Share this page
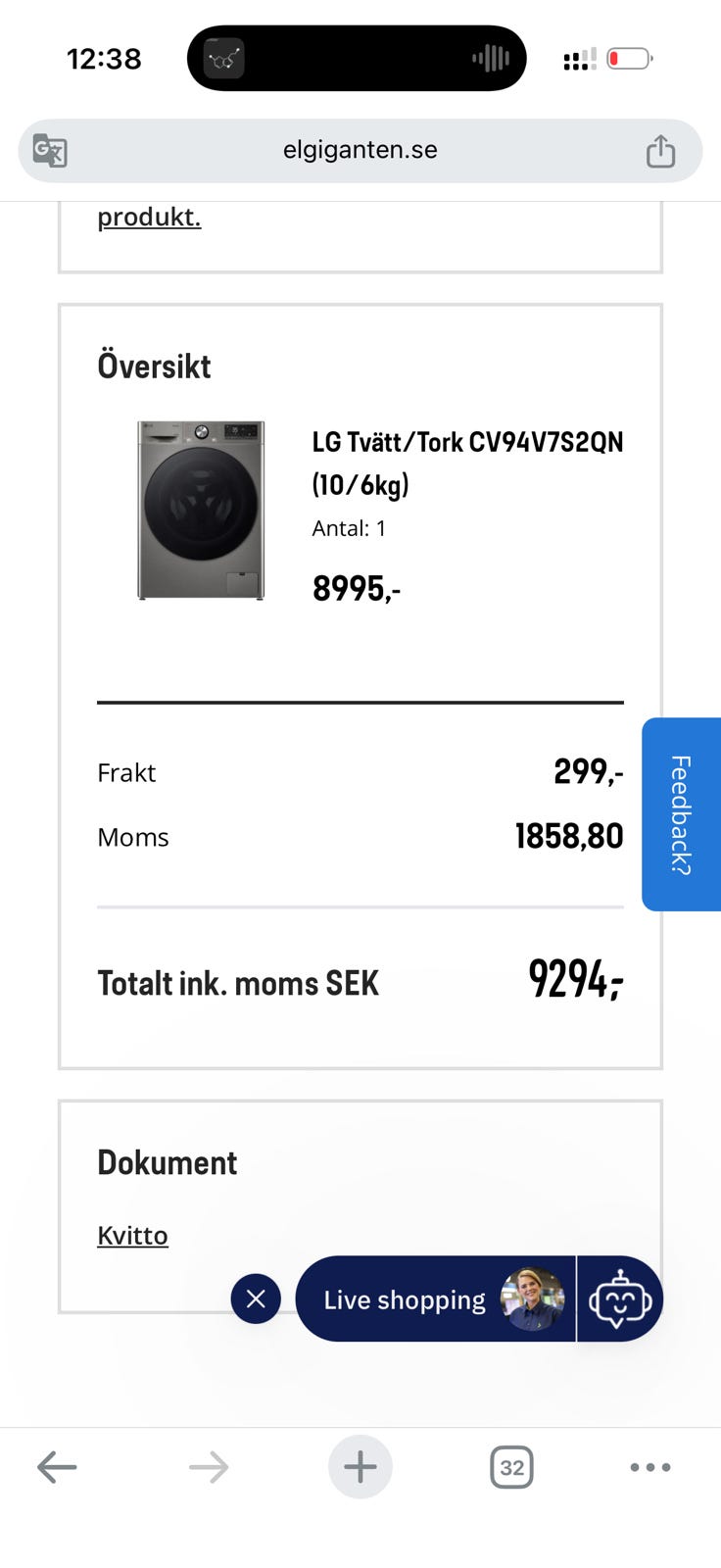 [x=660, y=151]
